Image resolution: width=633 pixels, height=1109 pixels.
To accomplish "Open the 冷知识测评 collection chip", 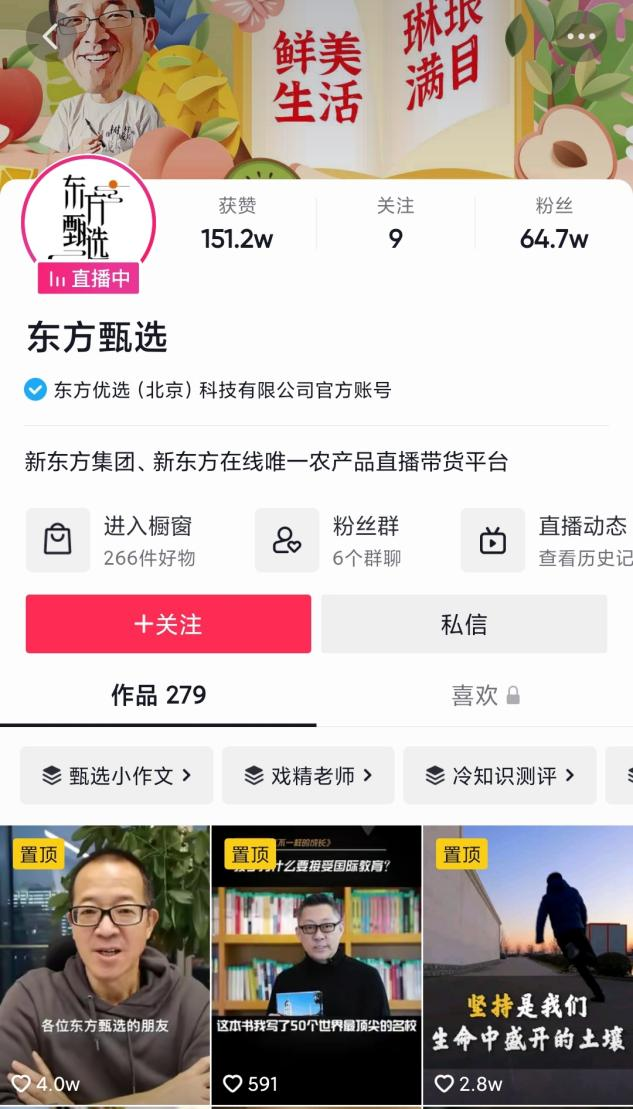I will pyautogui.click(x=500, y=775).
